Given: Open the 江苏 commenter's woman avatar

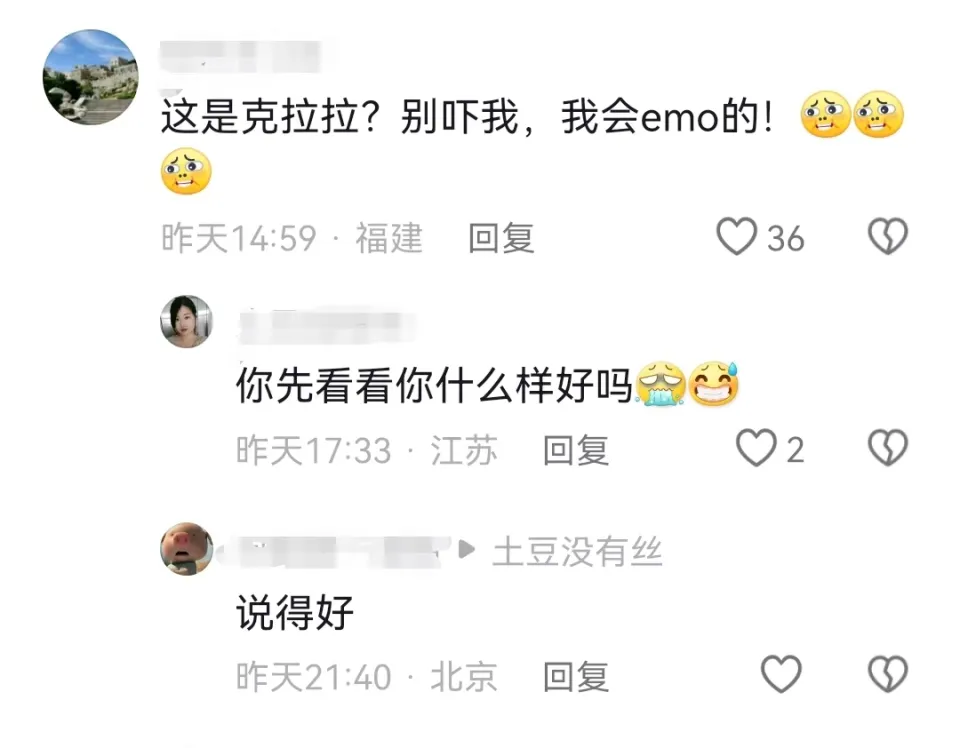Looking at the screenshot, I should [186, 322].
